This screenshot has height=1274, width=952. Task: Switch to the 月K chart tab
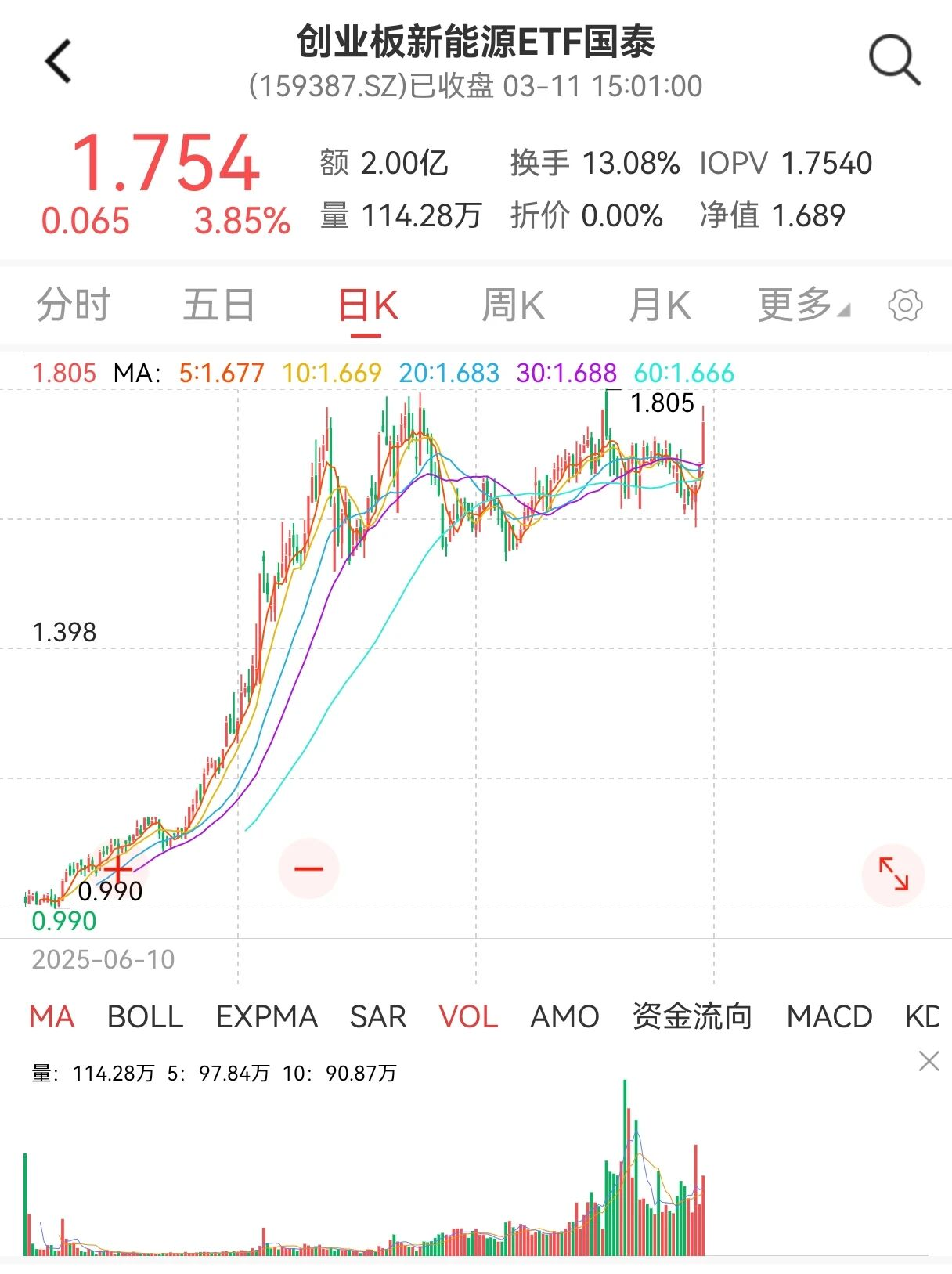click(x=660, y=305)
